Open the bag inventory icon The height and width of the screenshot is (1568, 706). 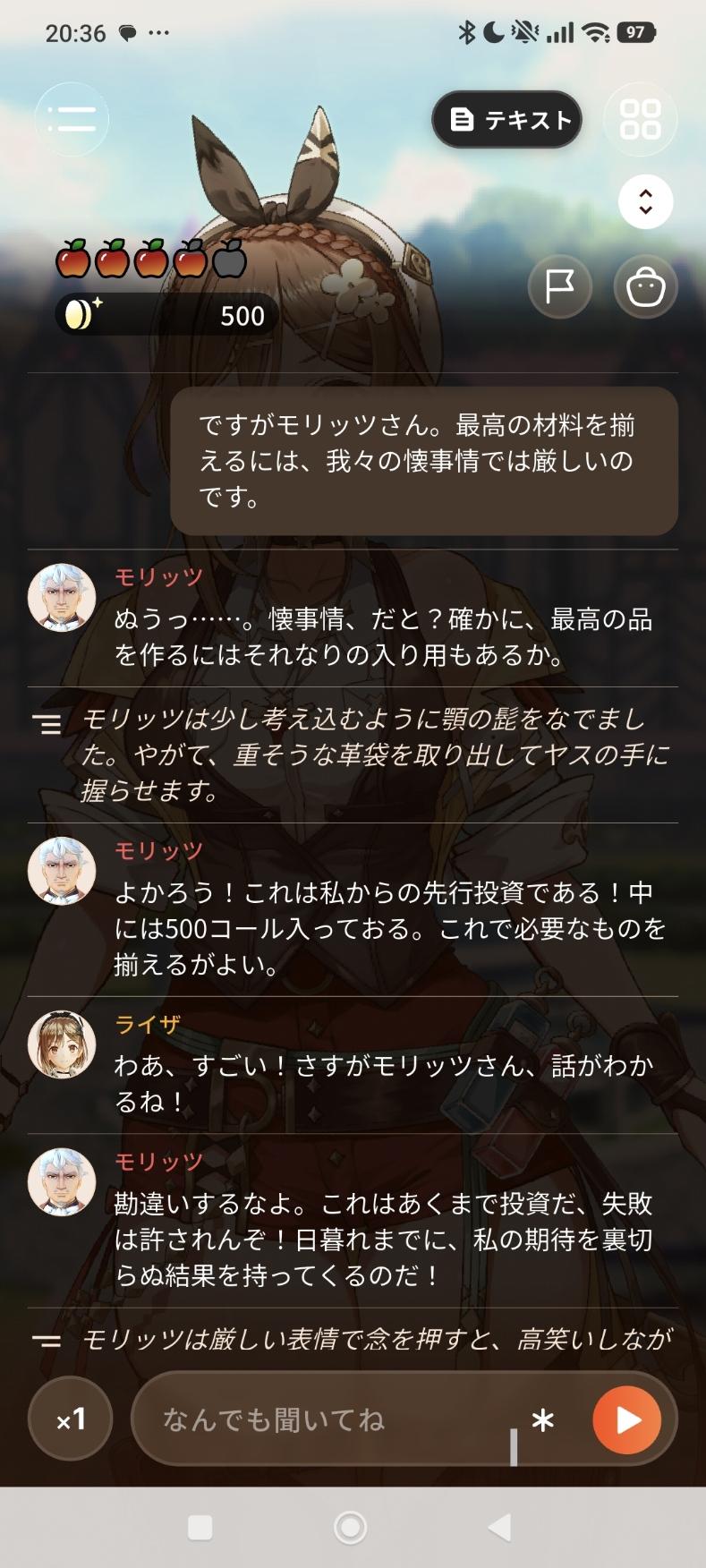[x=645, y=287]
